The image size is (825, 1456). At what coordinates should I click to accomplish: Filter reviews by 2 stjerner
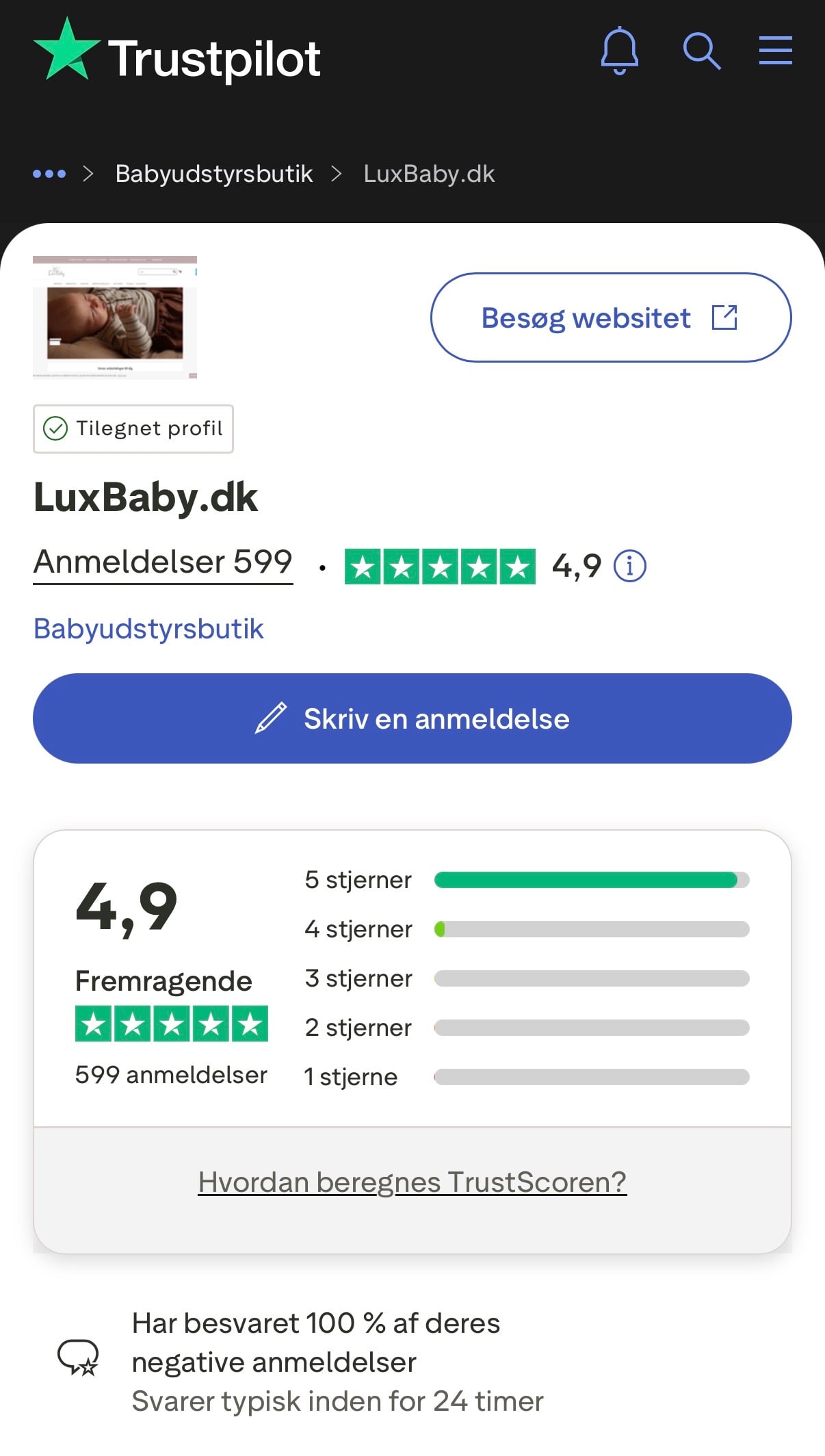coord(527,1028)
